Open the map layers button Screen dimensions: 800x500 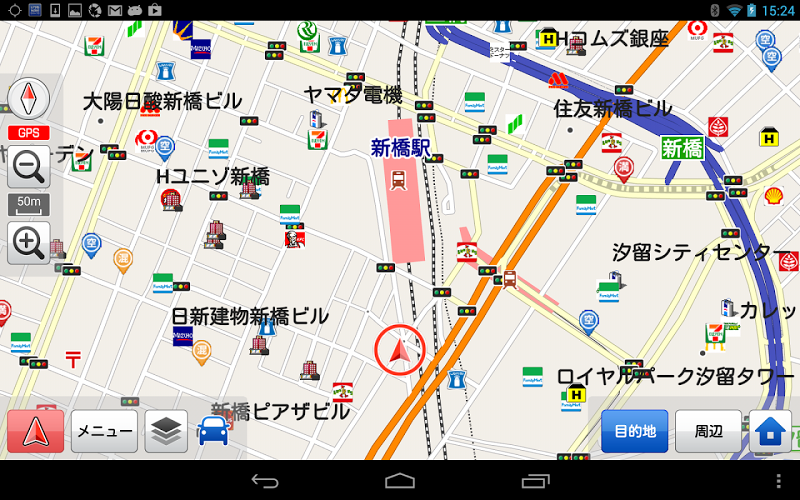[166, 431]
